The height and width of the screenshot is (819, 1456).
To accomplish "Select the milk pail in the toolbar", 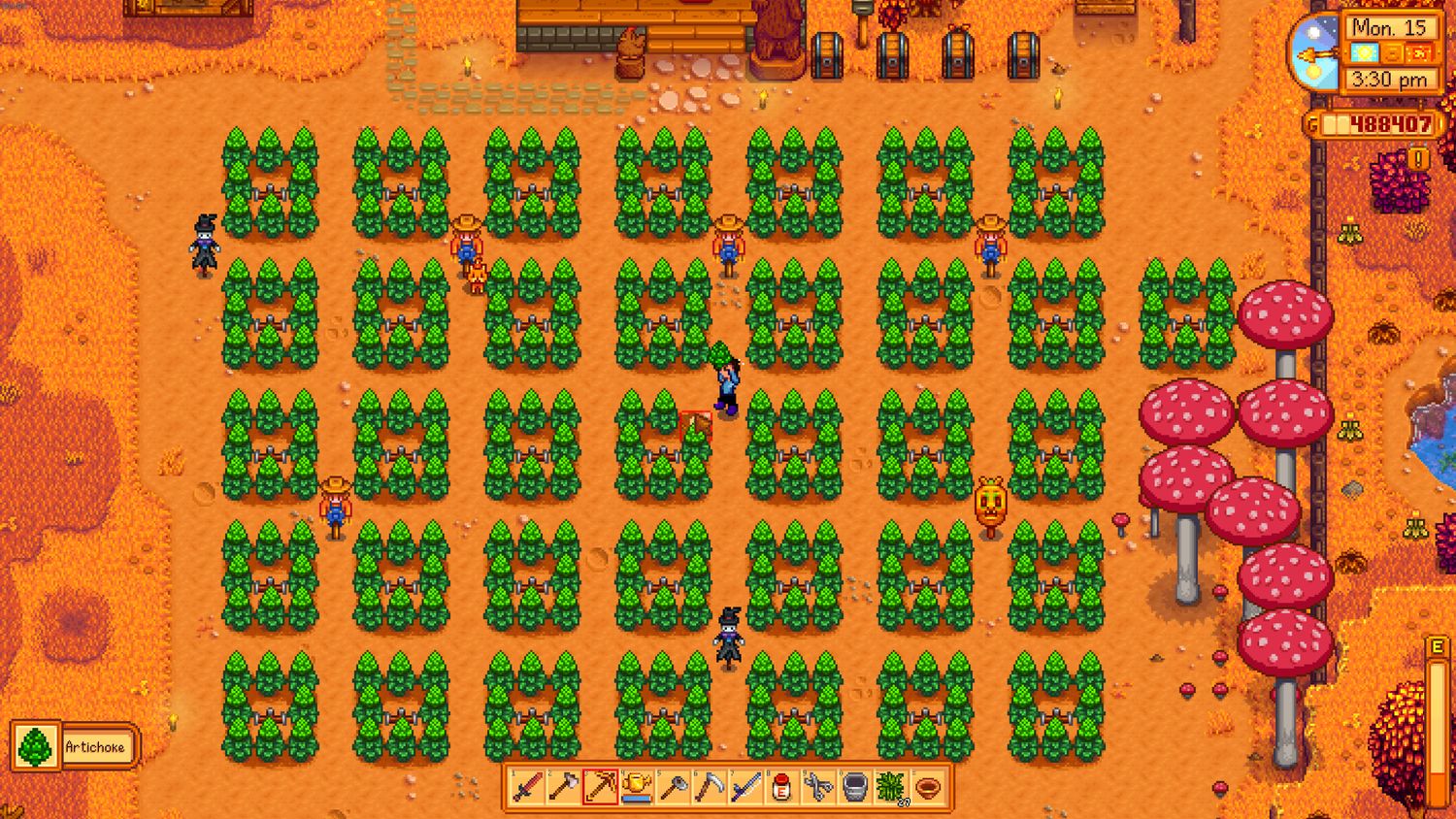I will [x=855, y=787].
